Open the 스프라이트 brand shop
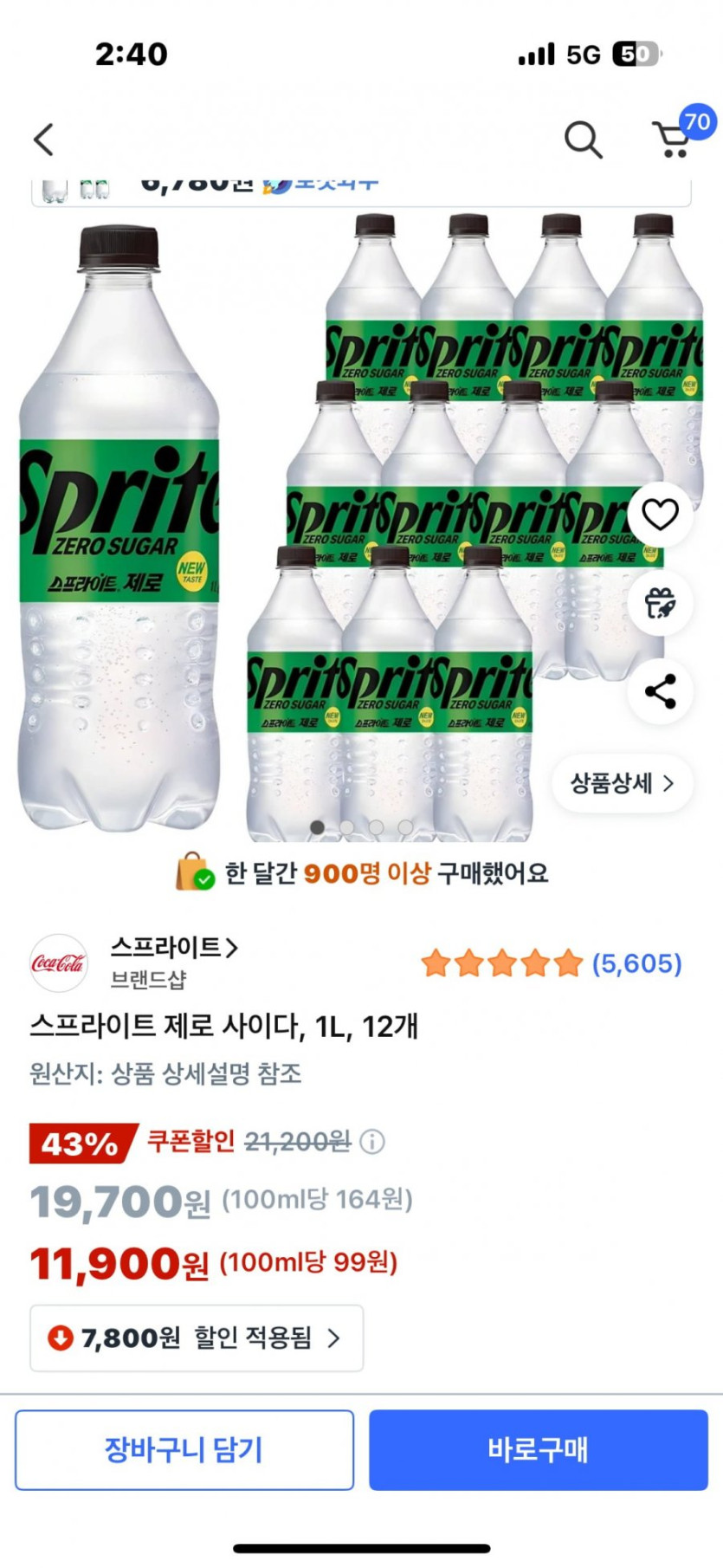This screenshot has height=1568, width=723. (x=173, y=948)
